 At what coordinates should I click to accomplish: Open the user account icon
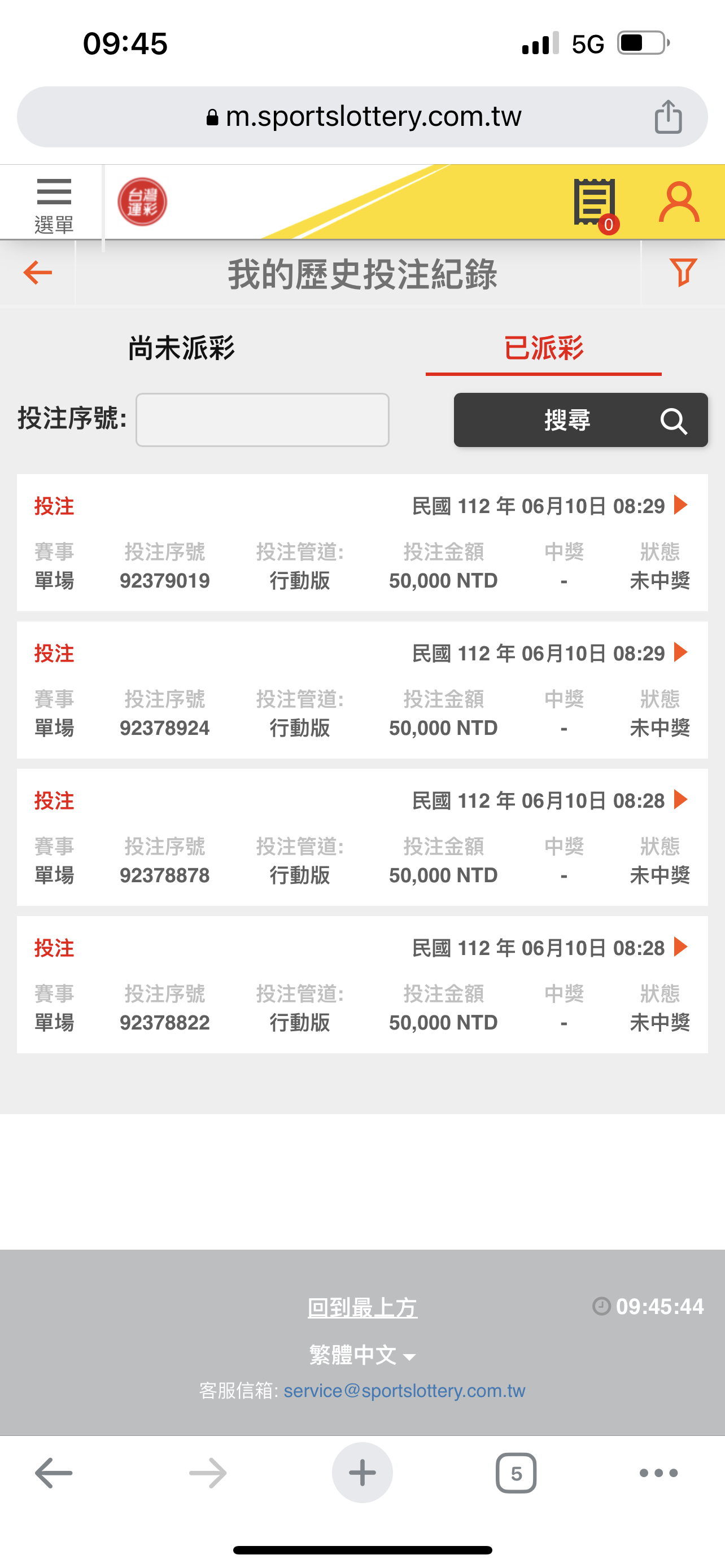[x=679, y=202]
